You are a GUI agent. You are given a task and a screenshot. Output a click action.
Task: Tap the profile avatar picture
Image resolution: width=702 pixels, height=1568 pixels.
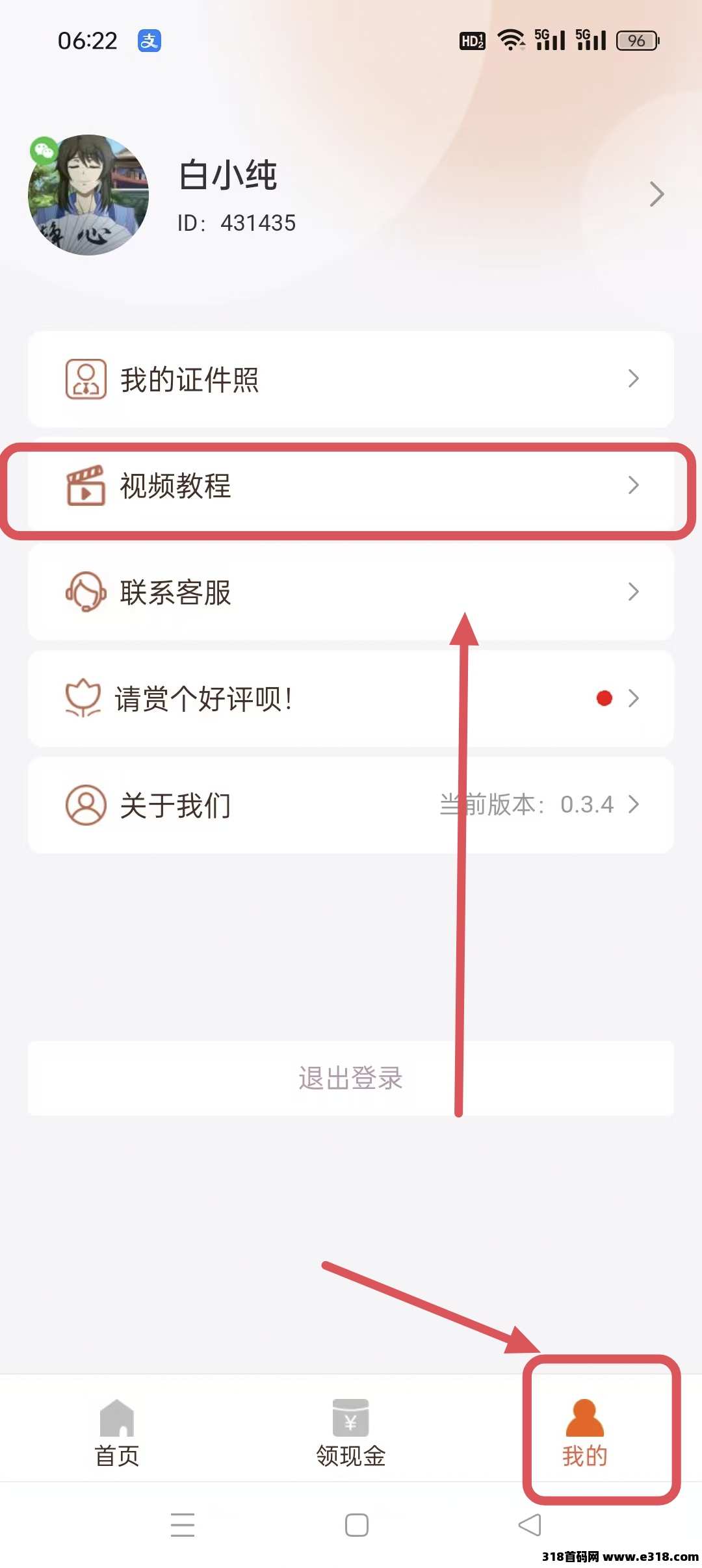[88, 195]
